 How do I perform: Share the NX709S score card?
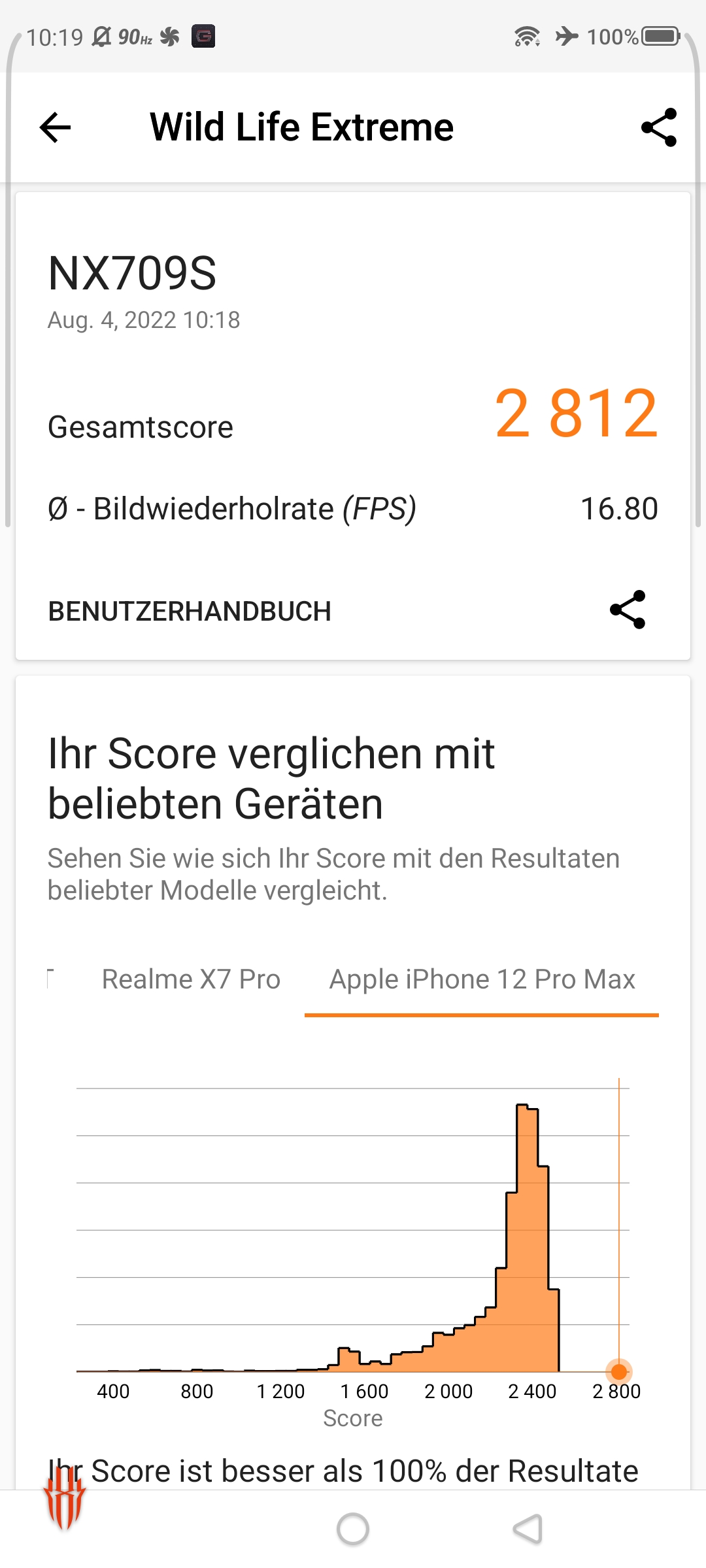(628, 610)
